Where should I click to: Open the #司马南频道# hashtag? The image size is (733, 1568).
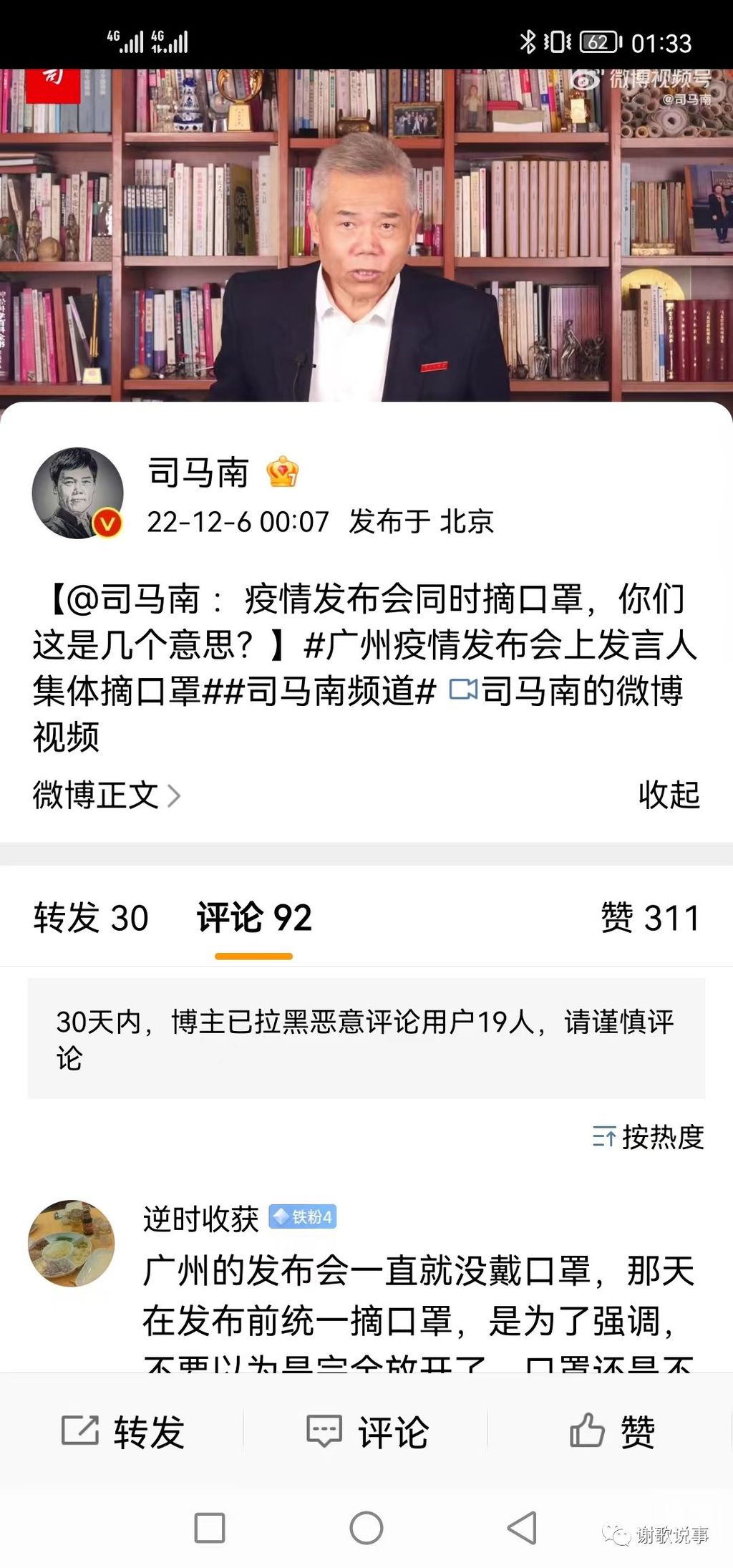[329, 692]
